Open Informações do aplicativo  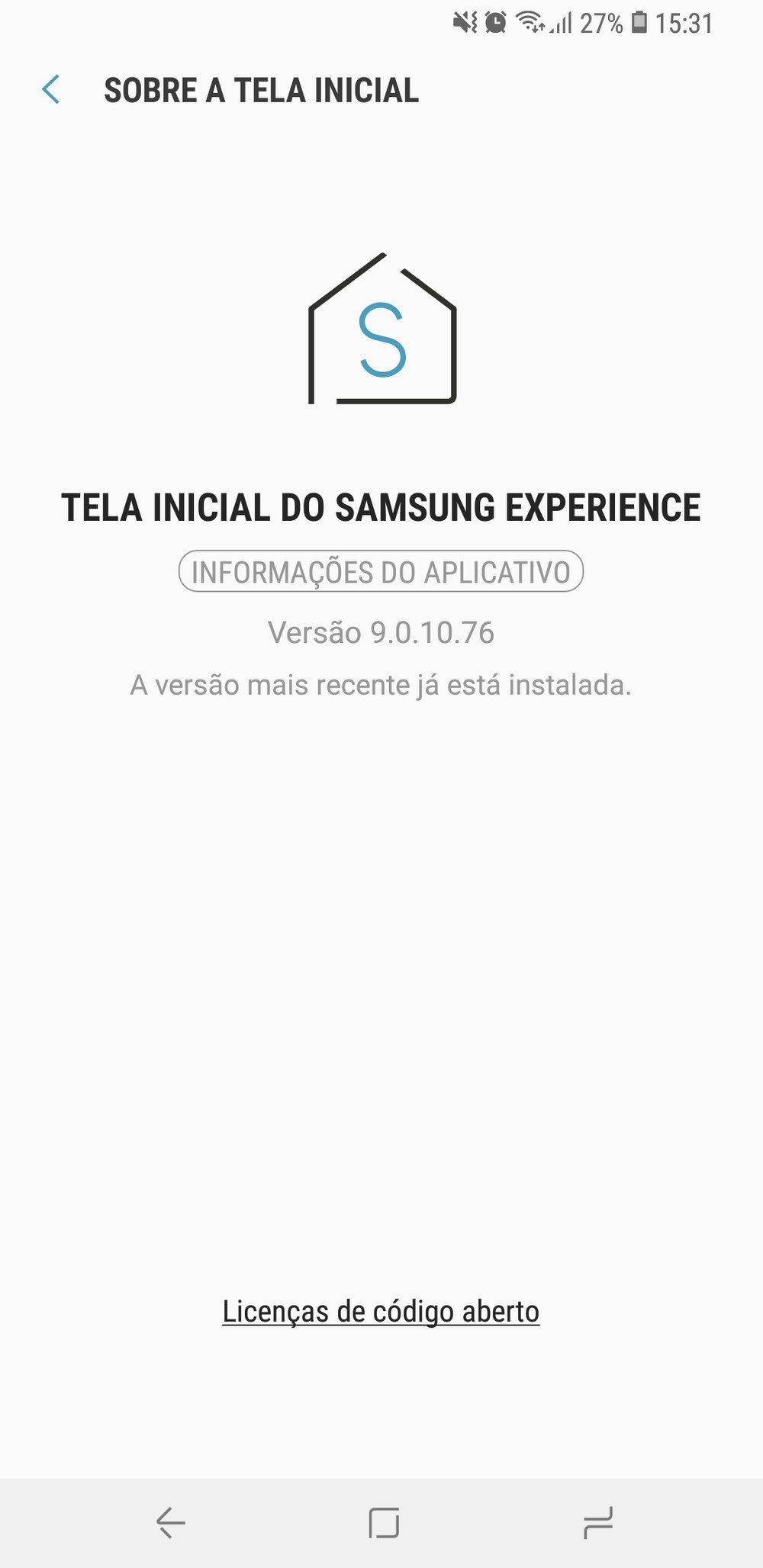(381, 571)
